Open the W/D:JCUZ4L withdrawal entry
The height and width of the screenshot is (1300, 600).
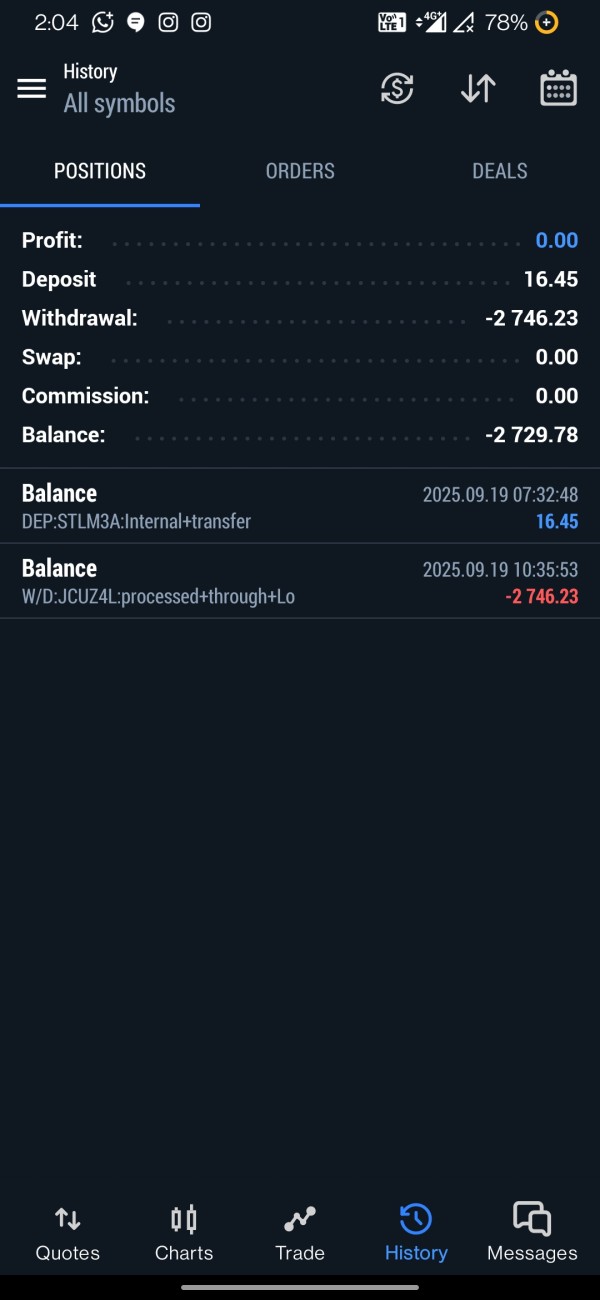tap(300, 581)
